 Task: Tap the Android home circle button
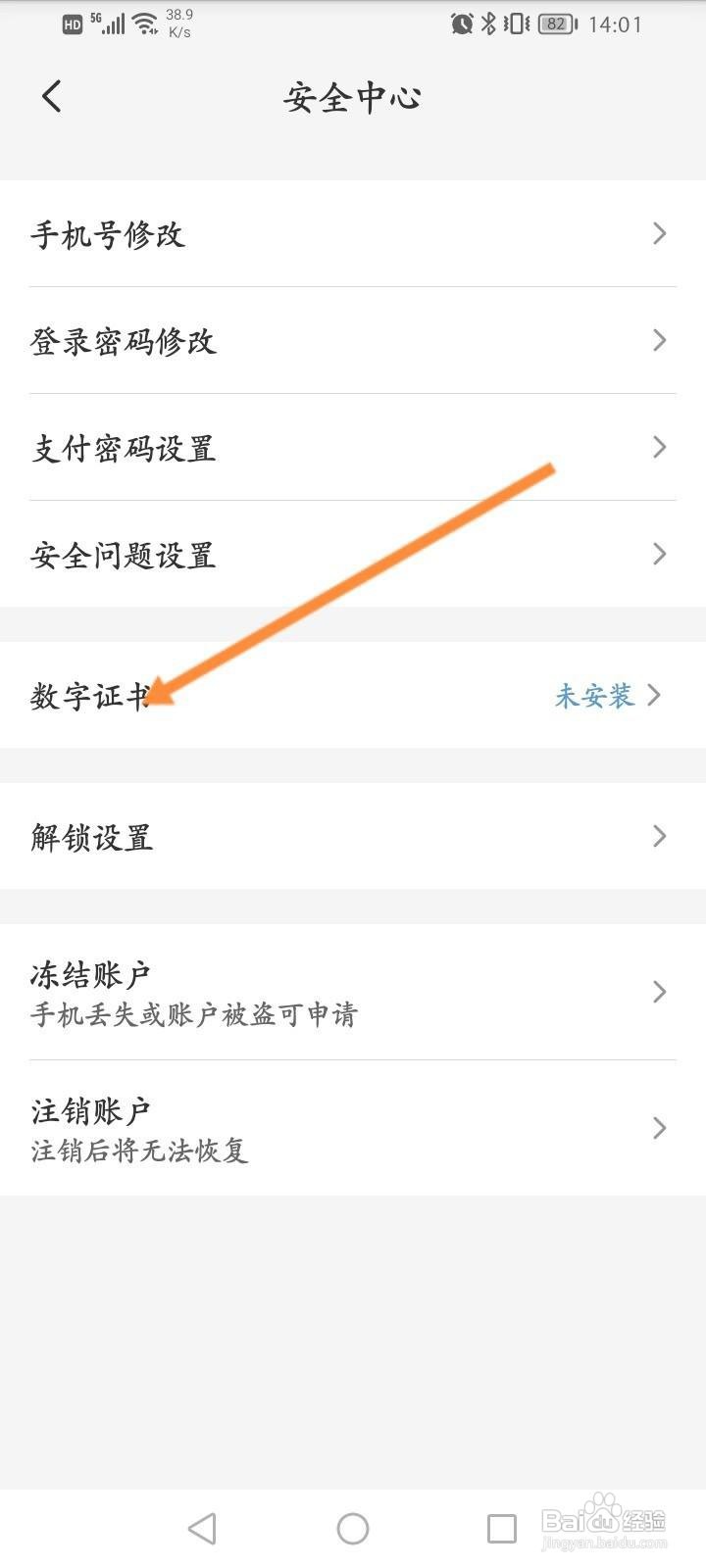pos(353,1527)
